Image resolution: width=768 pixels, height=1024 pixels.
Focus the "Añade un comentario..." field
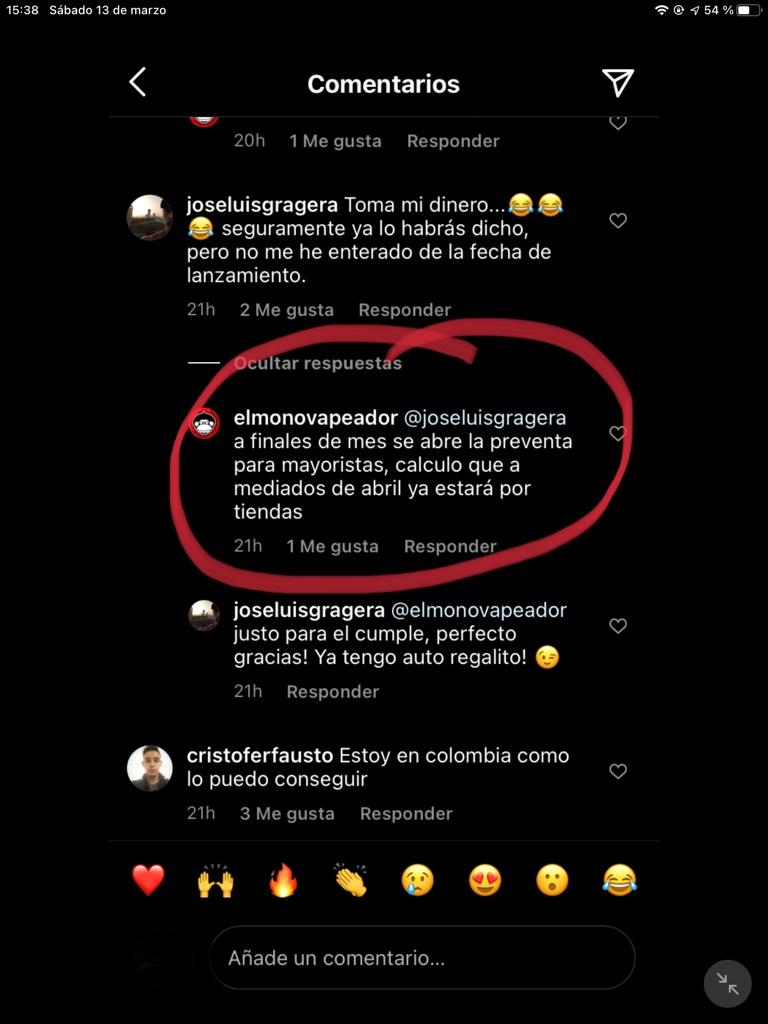point(422,958)
